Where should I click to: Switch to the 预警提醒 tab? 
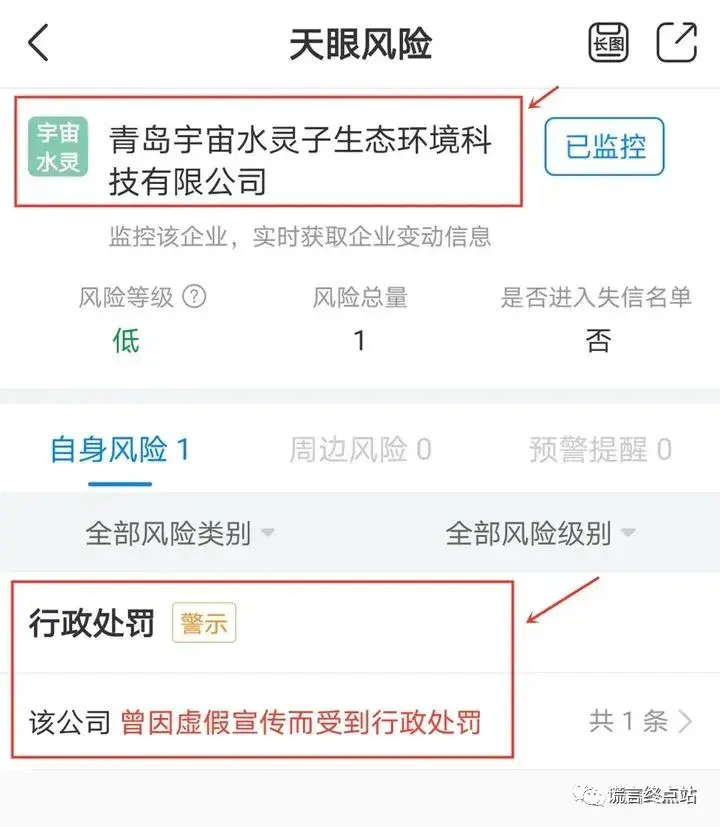600,450
